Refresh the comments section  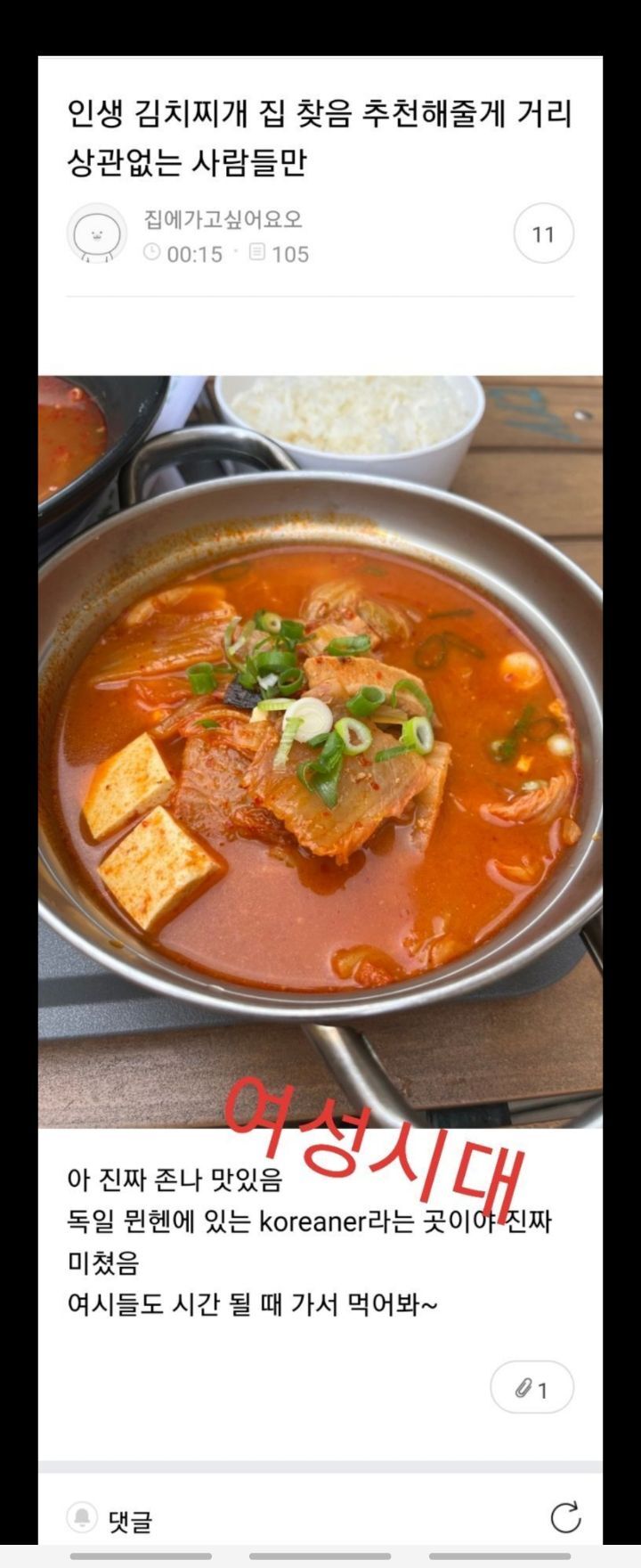pyautogui.click(x=564, y=1517)
